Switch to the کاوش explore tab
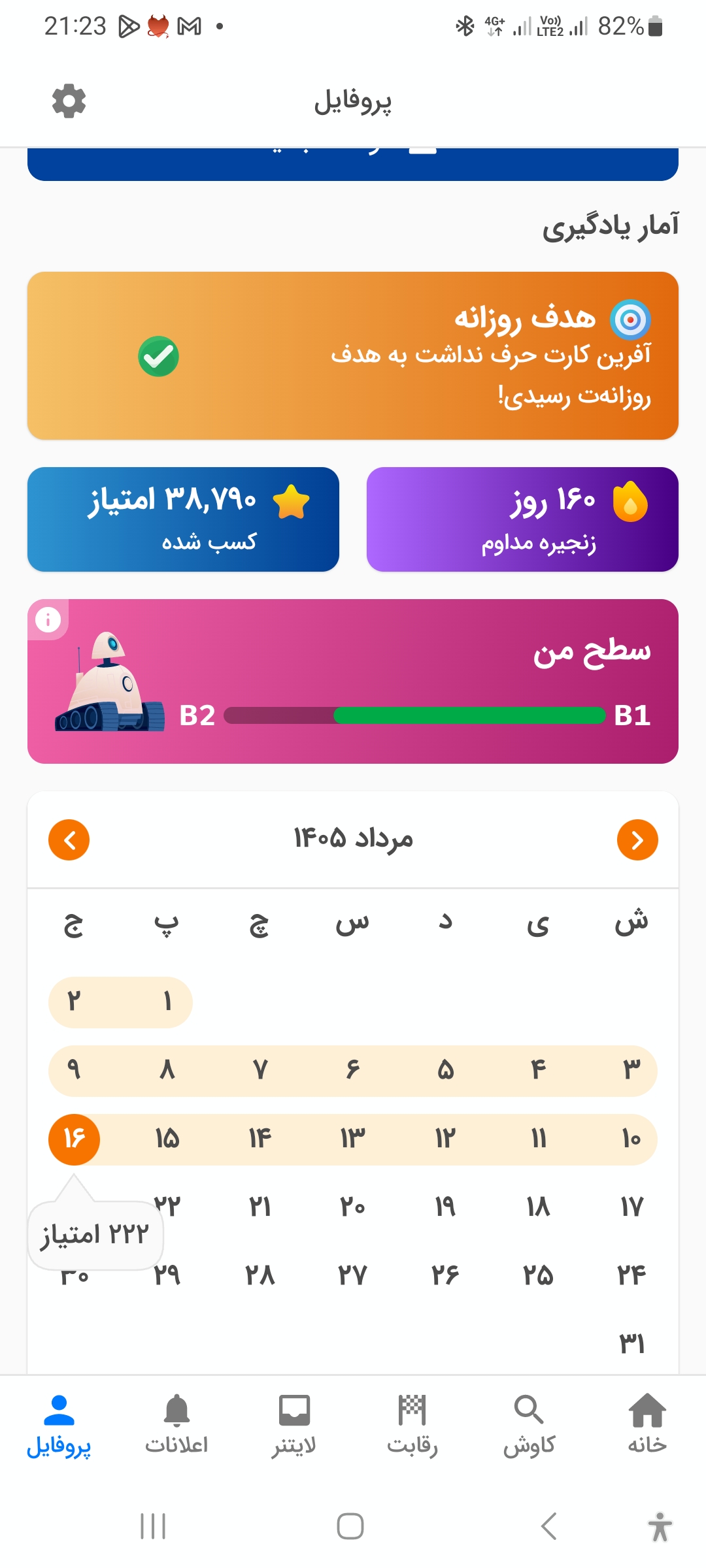Viewport: 706px width, 1568px height. [529, 1424]
